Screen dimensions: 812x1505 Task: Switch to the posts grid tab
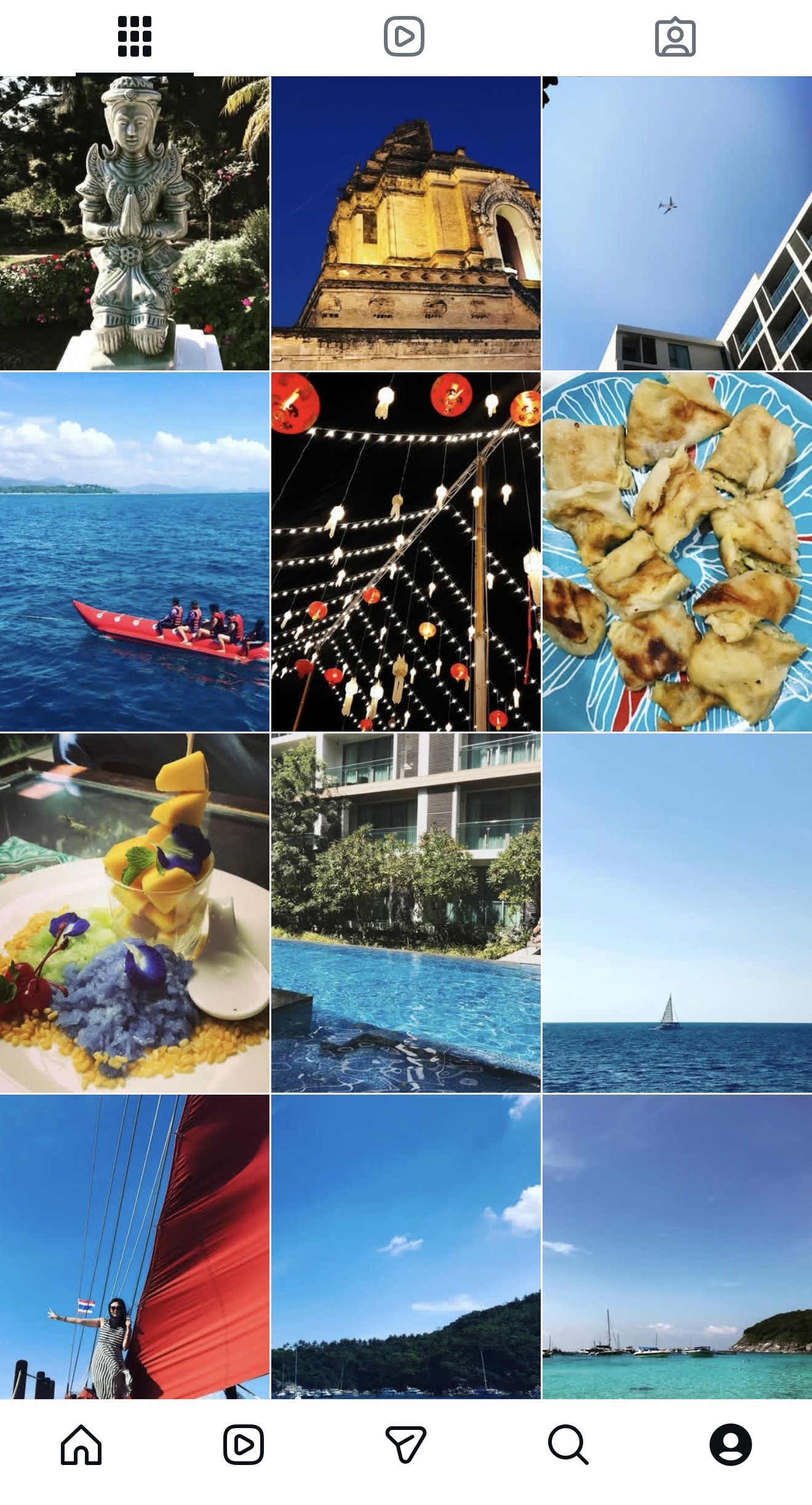point(134,37)
